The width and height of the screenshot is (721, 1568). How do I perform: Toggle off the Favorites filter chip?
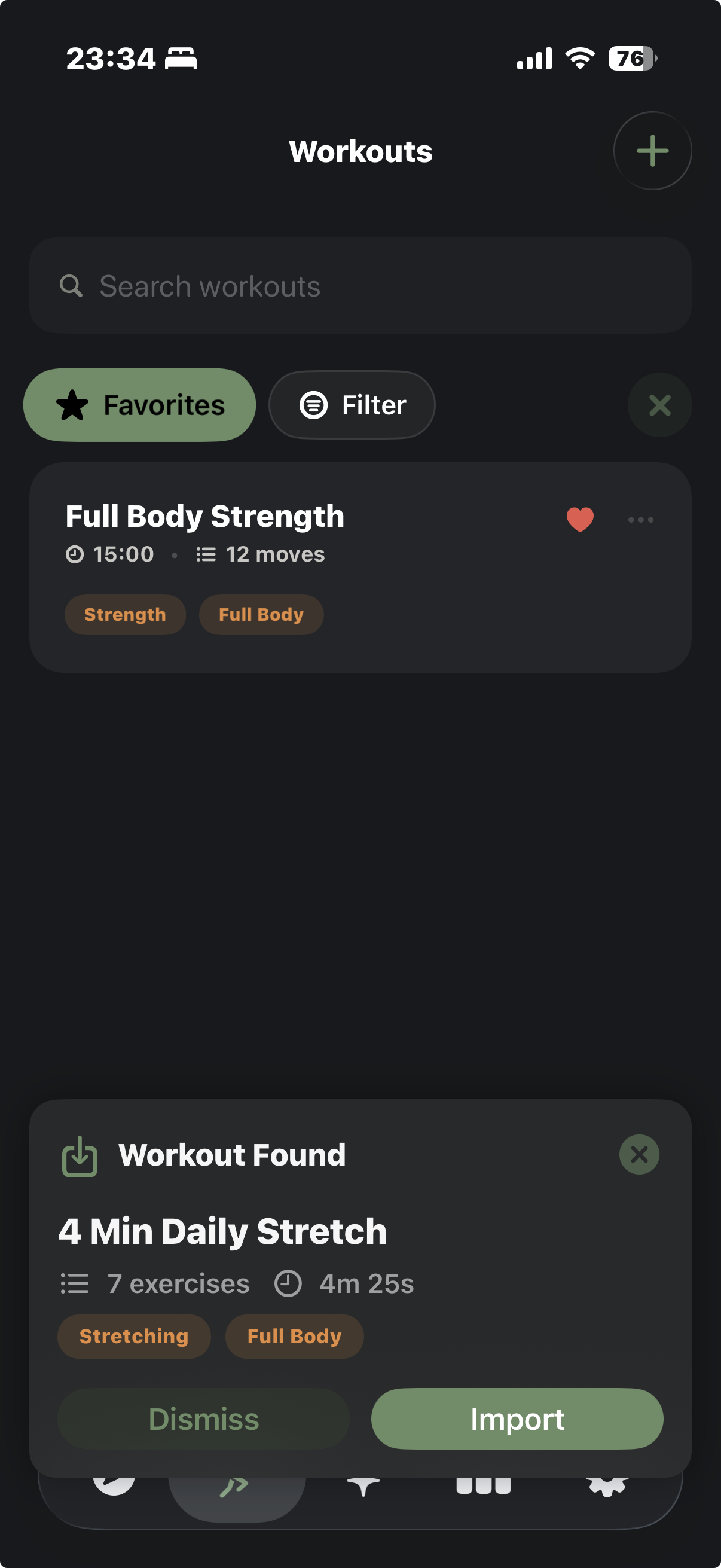(x=139, y=404)
